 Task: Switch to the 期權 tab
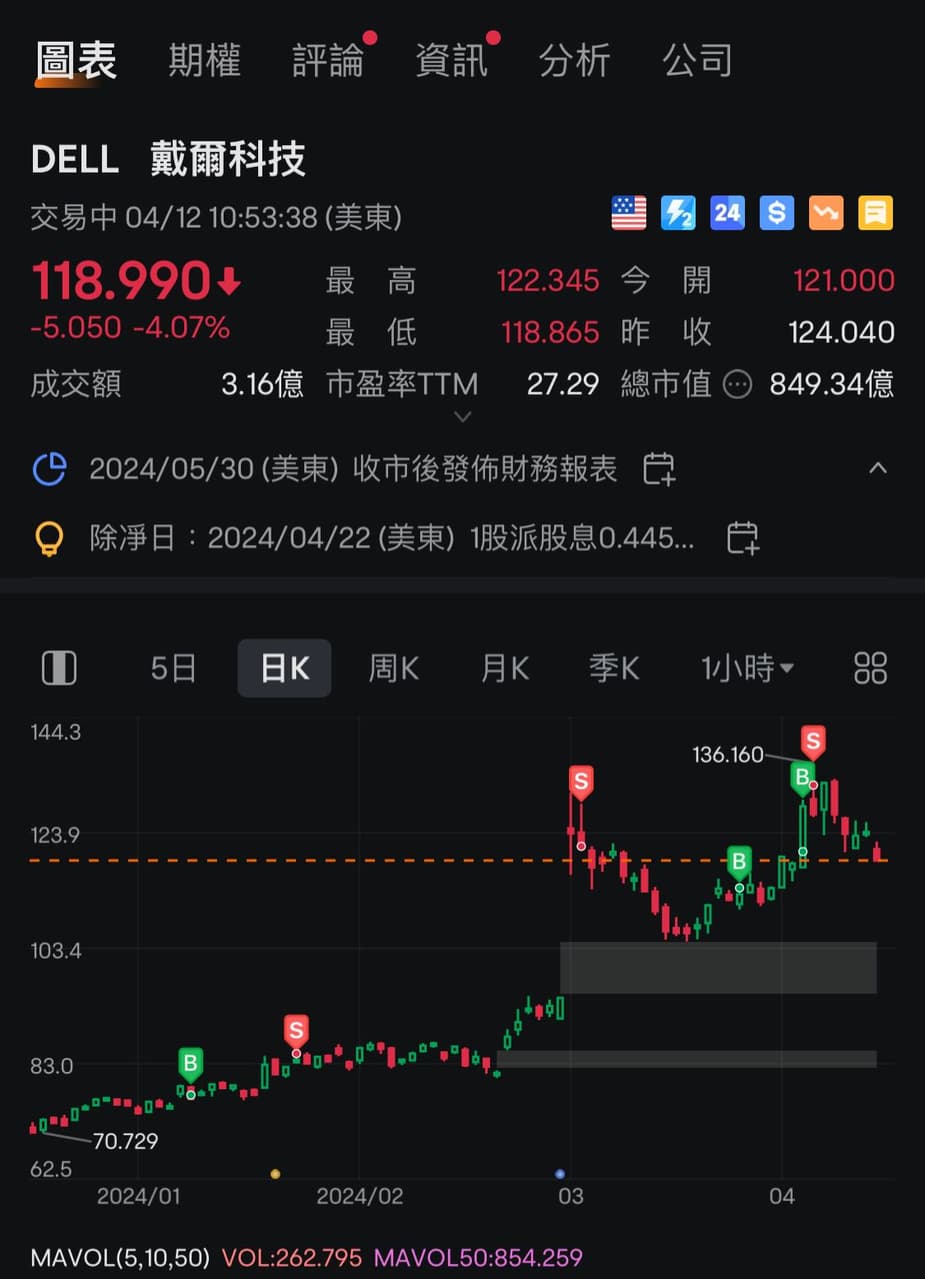click(x=204, y=61)
